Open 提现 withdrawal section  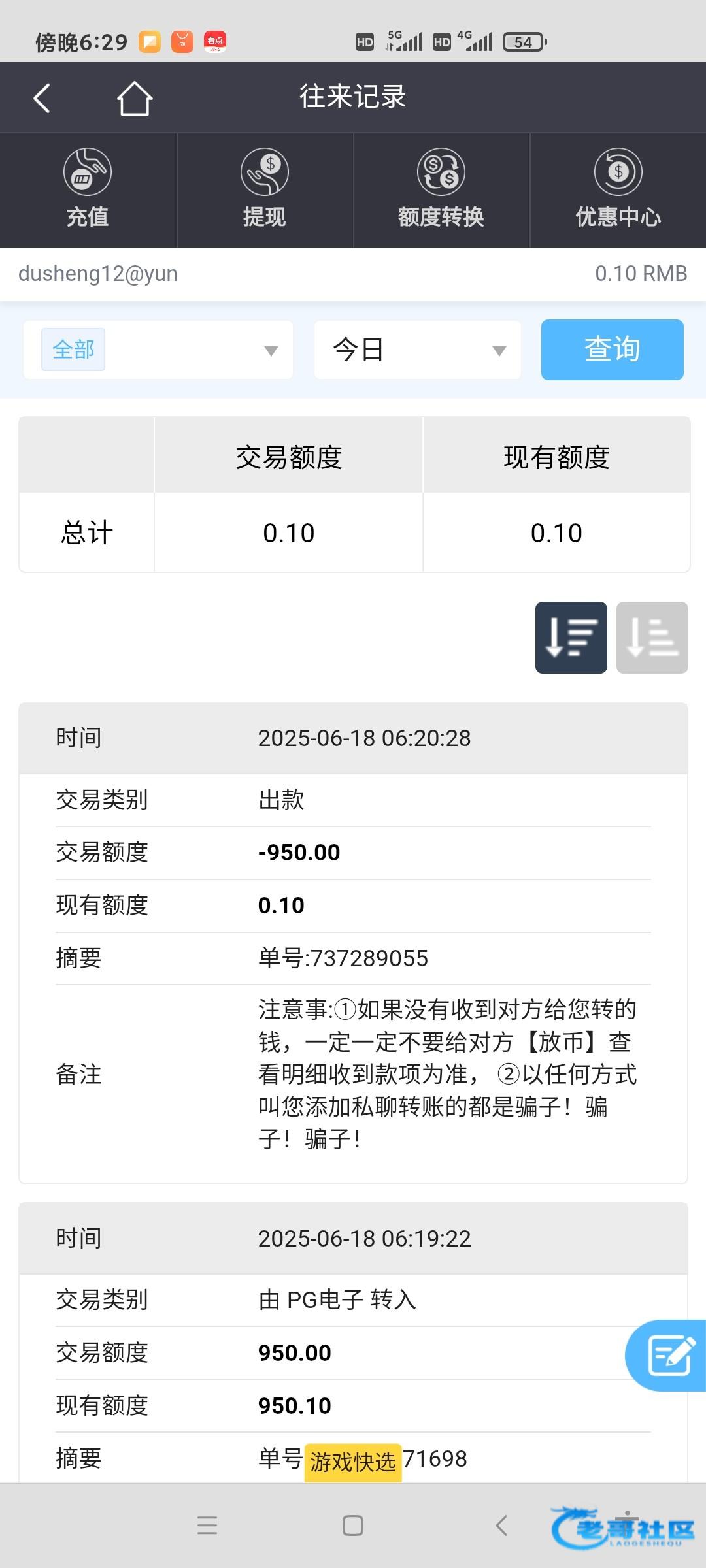pos(265,189)
